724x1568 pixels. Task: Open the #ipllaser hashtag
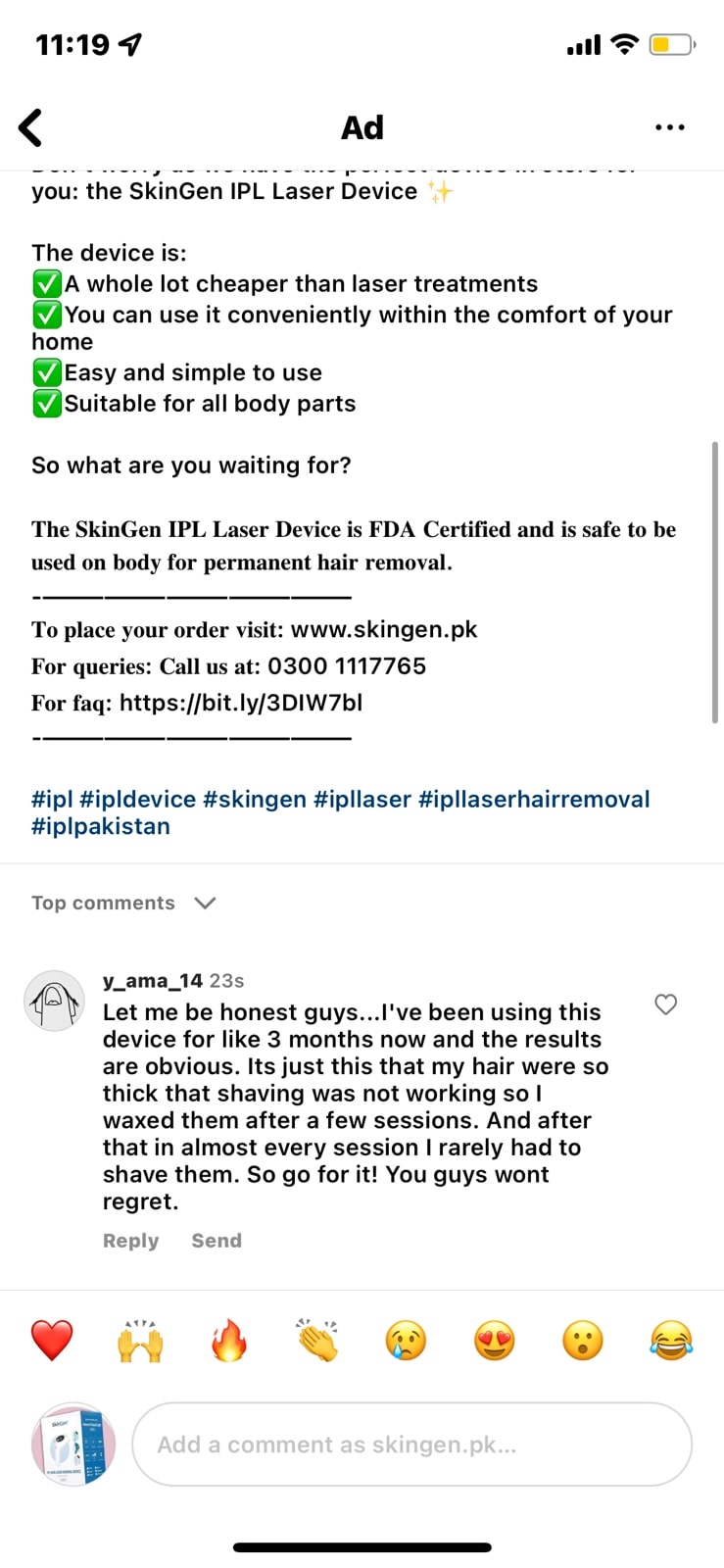pyautogui.click(x=362, y=799)
